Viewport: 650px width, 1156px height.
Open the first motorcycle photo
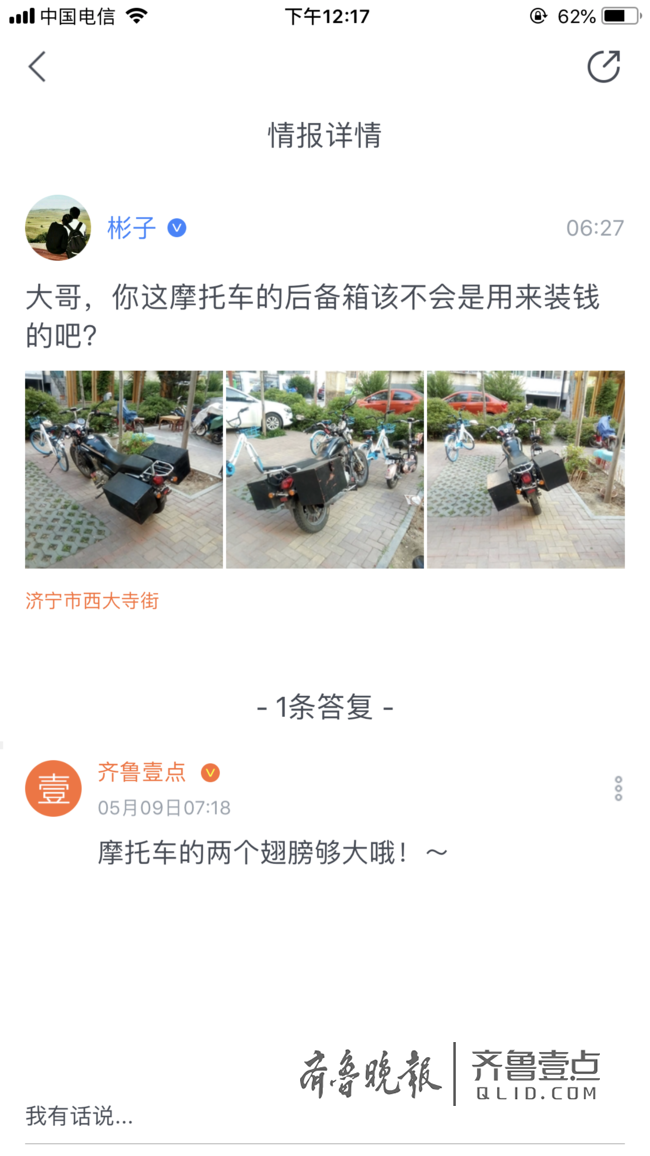124,469
